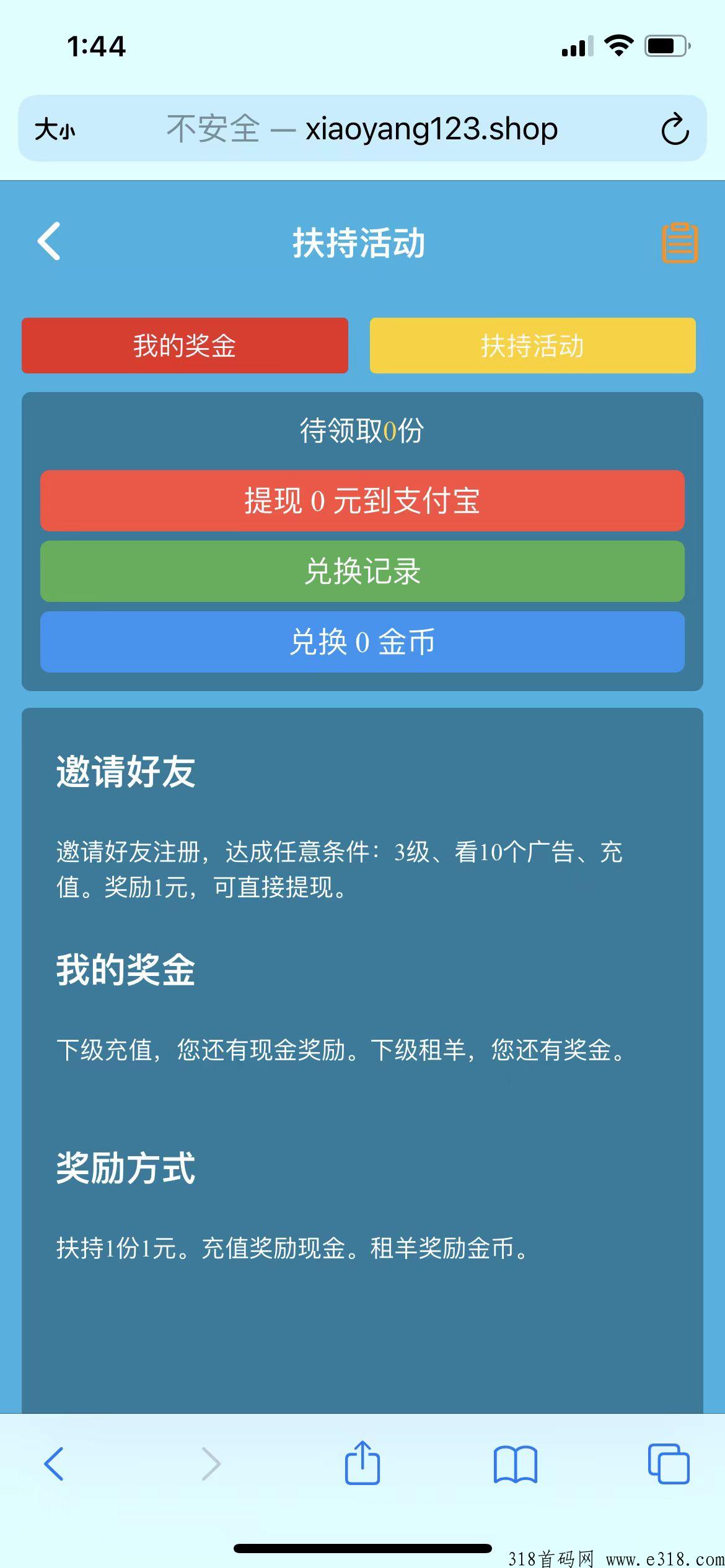Tap 兑换 0 金币 button
Screen dimensions: 725x1568
(362, 642)
